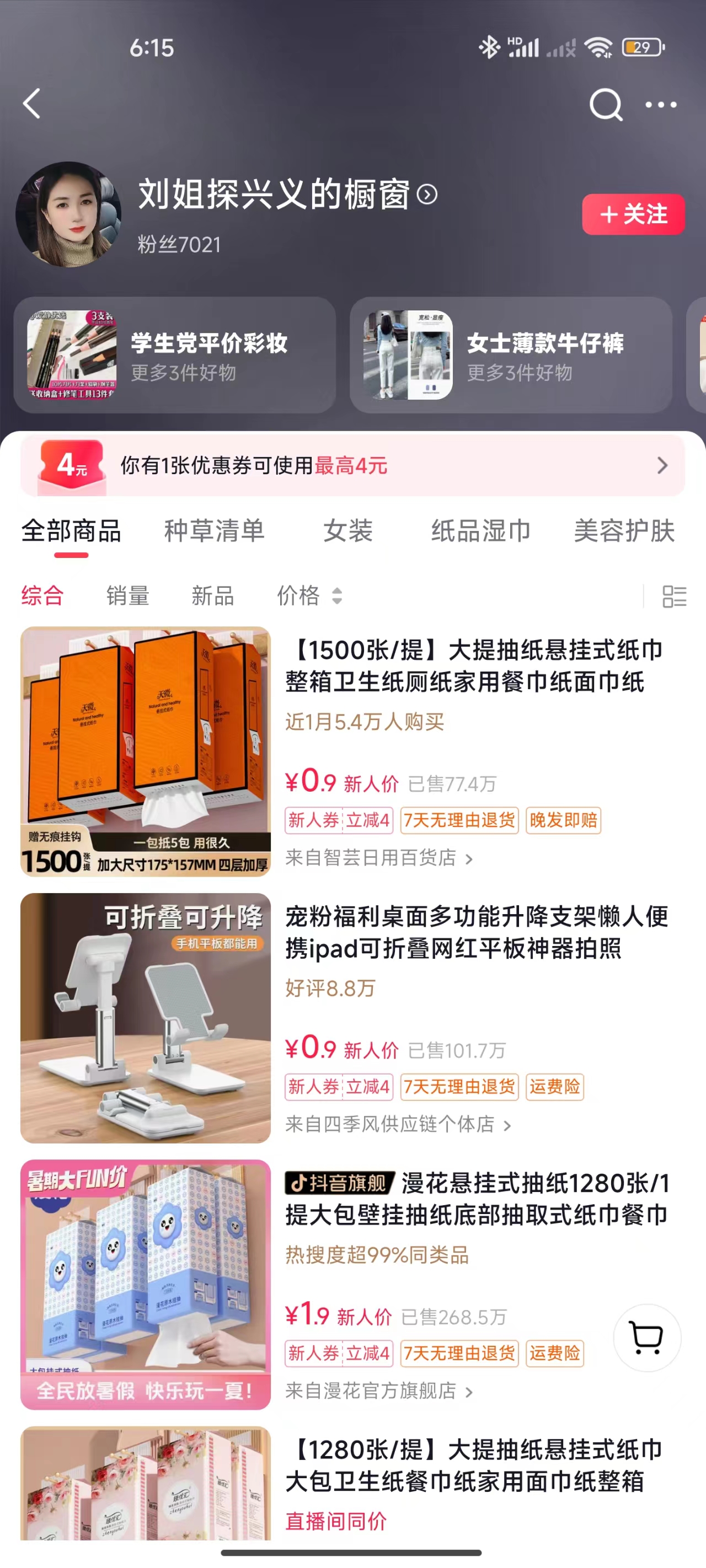Sort products by 销量
The image size is (706, 1568).
coord(127,595)
